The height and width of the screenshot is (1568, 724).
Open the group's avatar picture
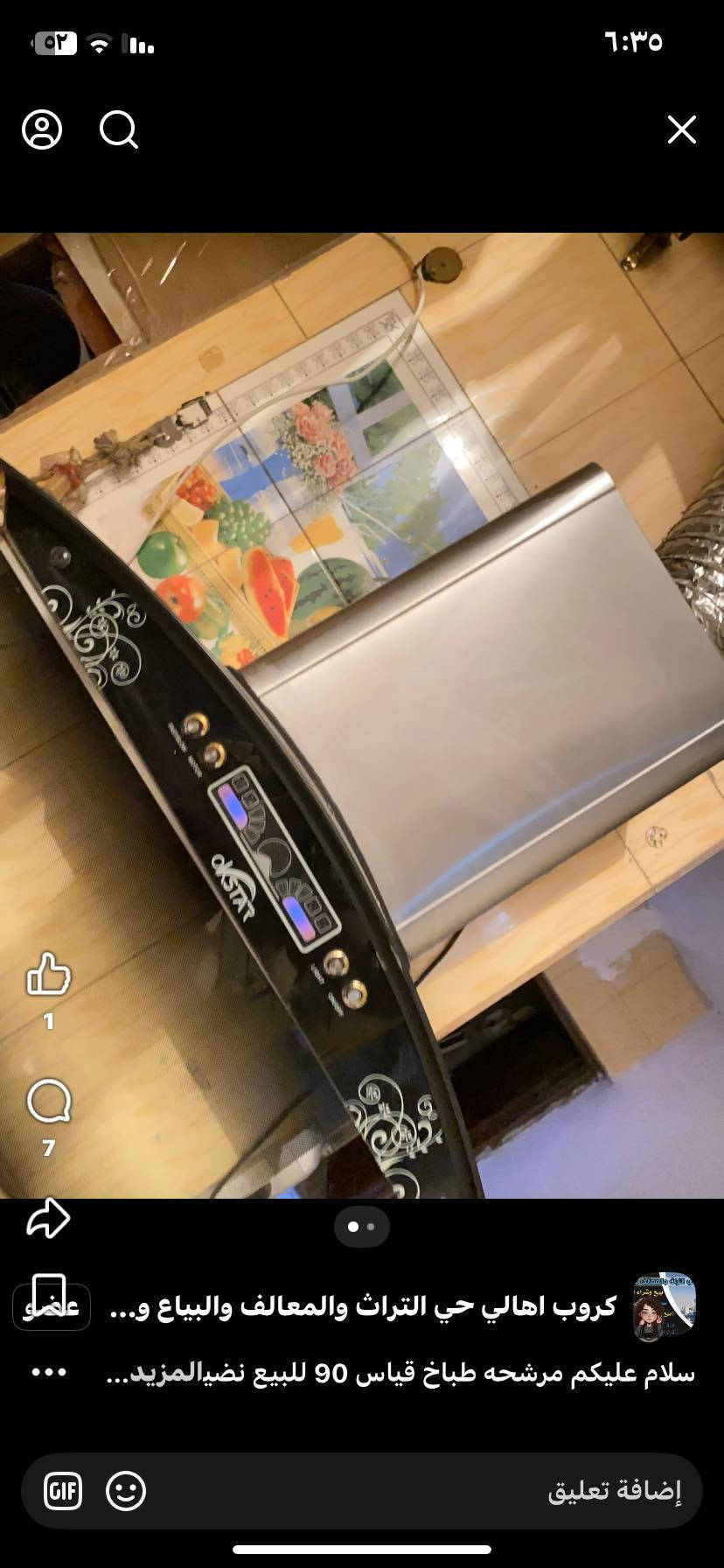(664, 1307)
